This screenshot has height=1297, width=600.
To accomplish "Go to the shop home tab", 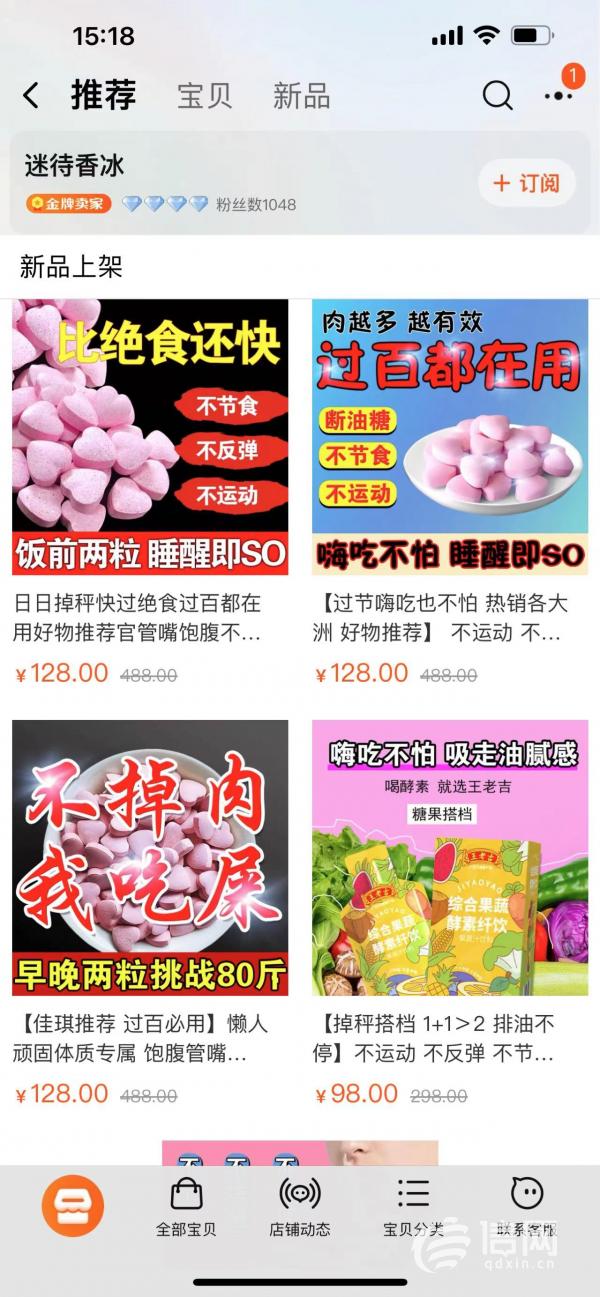I will point(72,1206).
